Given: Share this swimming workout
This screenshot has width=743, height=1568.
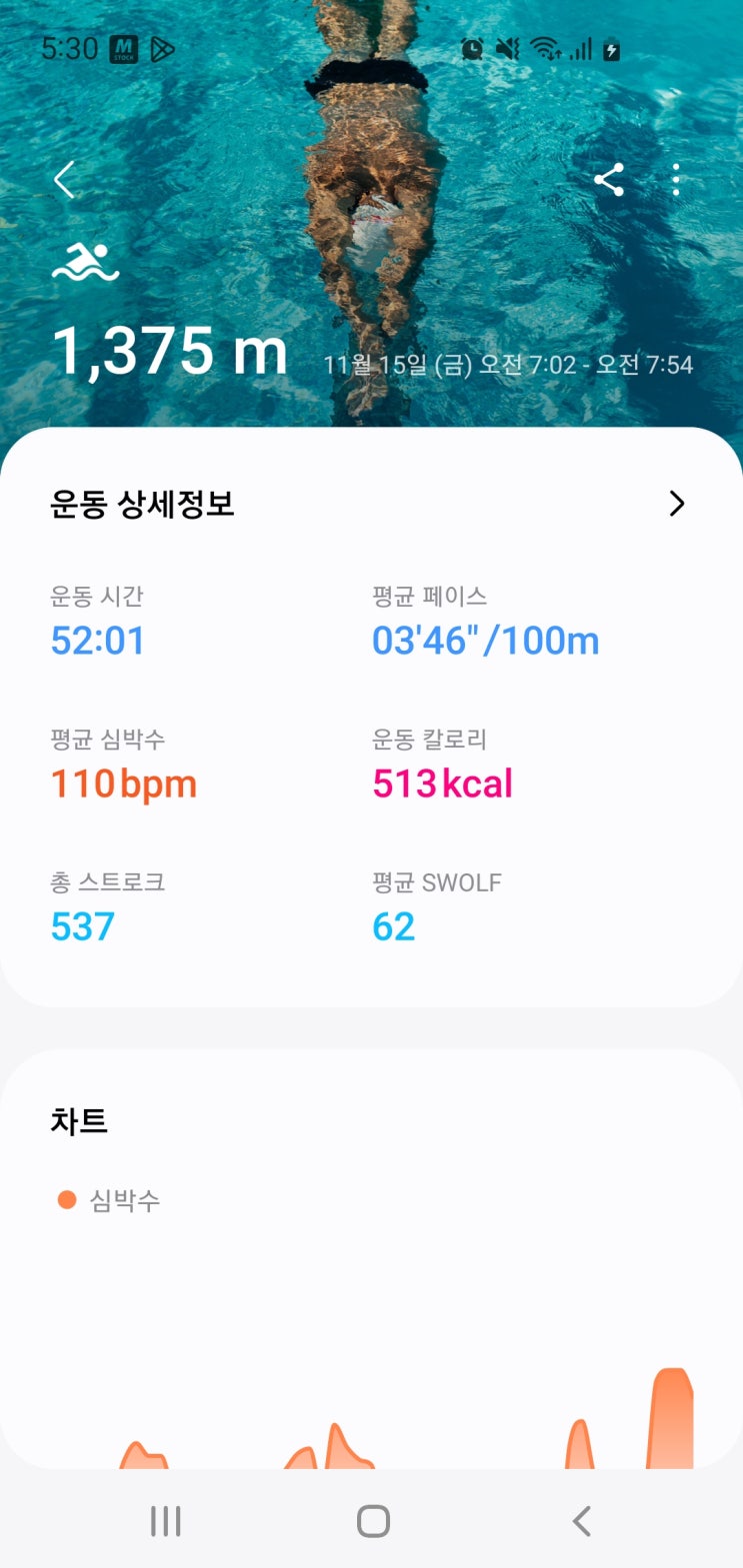Looking at the screenshot, I should click(x=609, y=180).
